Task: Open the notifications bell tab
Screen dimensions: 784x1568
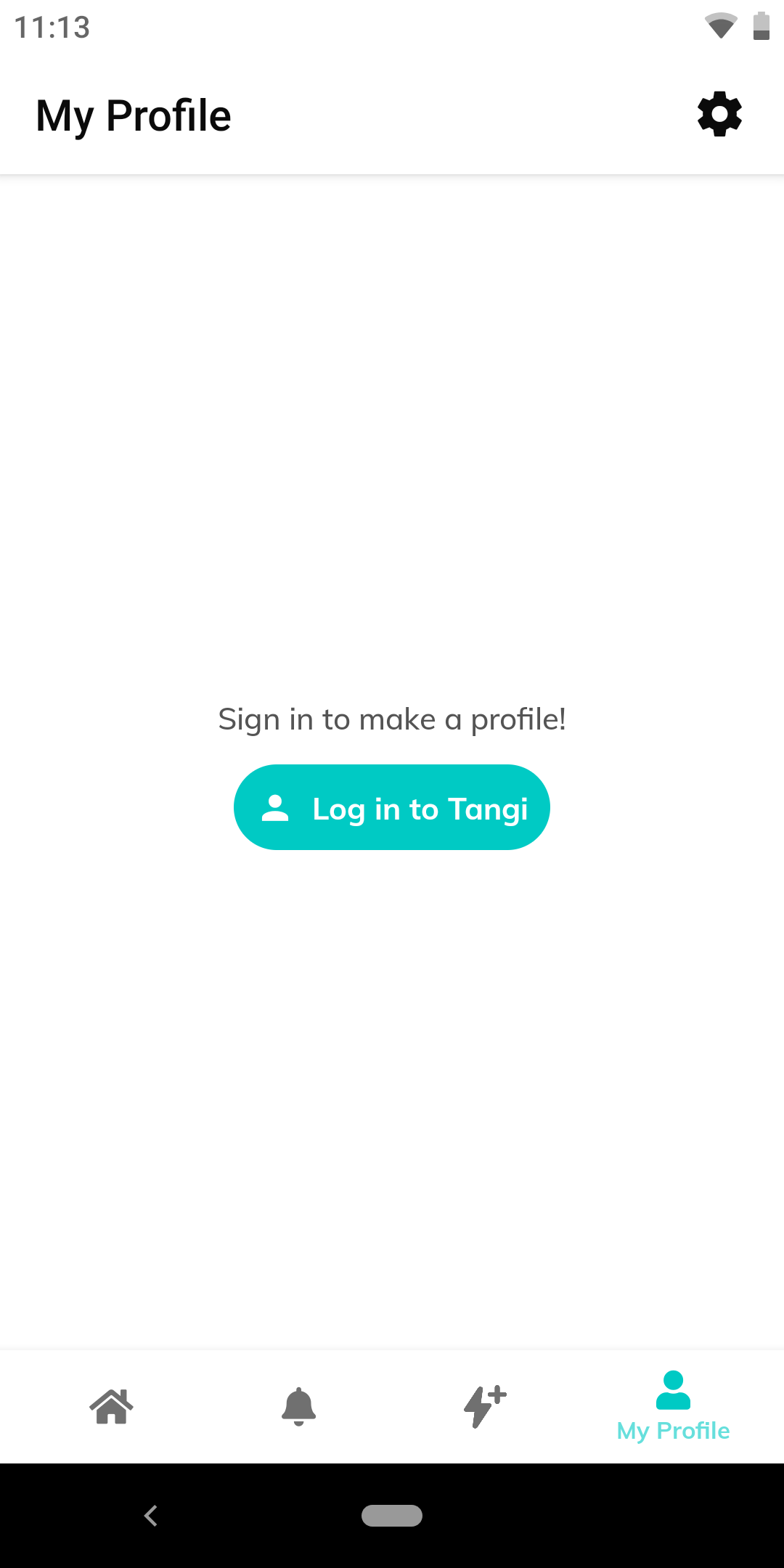Action: pos(298,1407)
